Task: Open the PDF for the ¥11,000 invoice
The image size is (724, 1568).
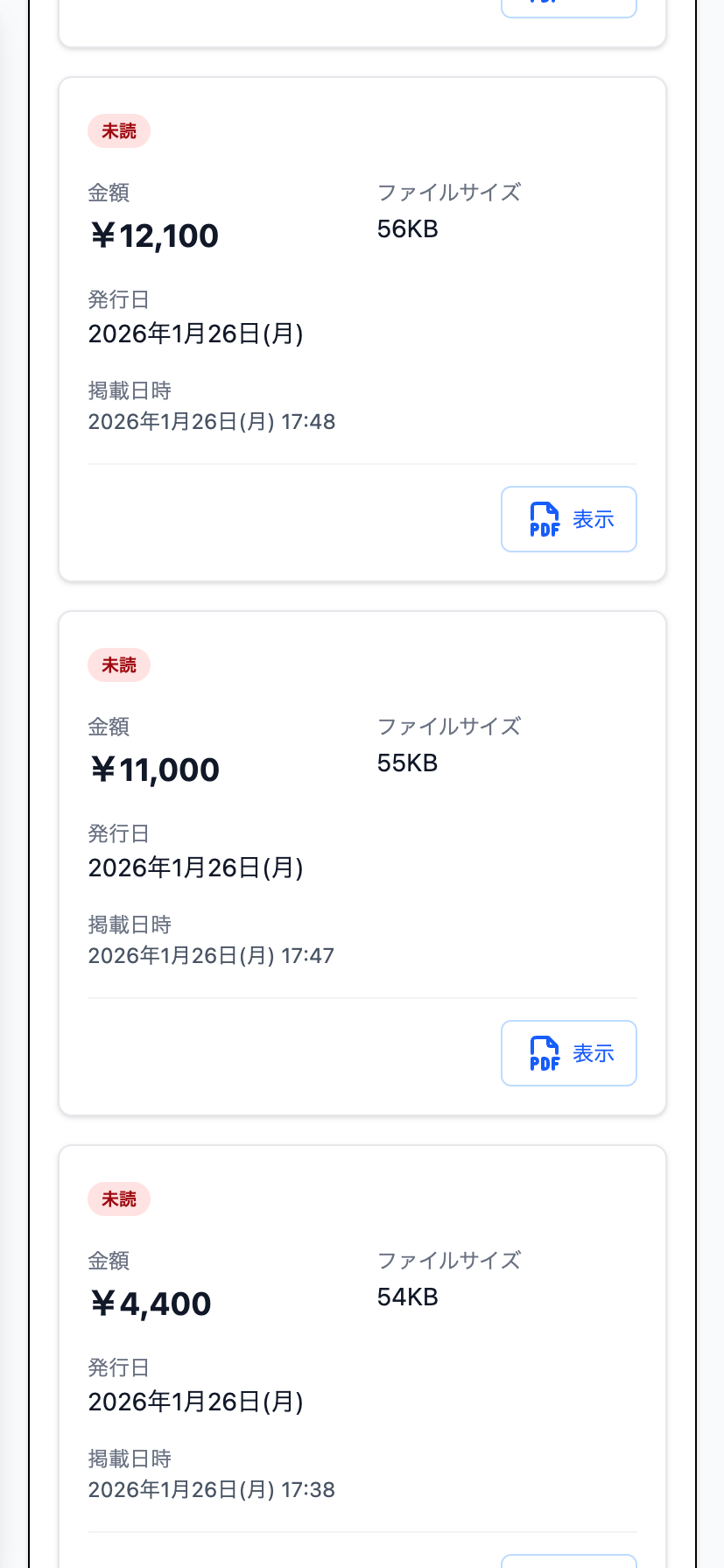Action: coord(569,1053)
